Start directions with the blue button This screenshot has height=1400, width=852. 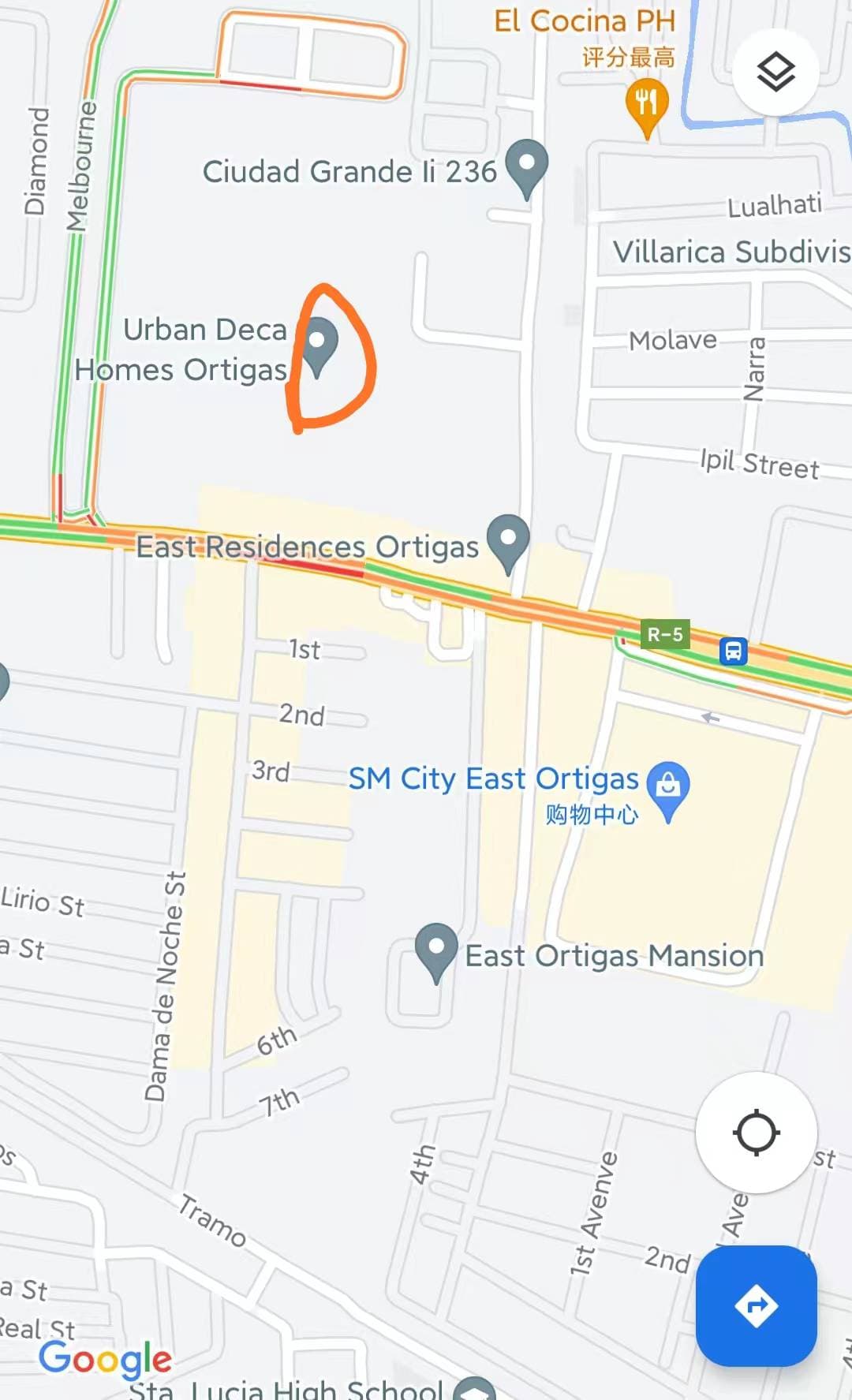tap(756, 1305)
